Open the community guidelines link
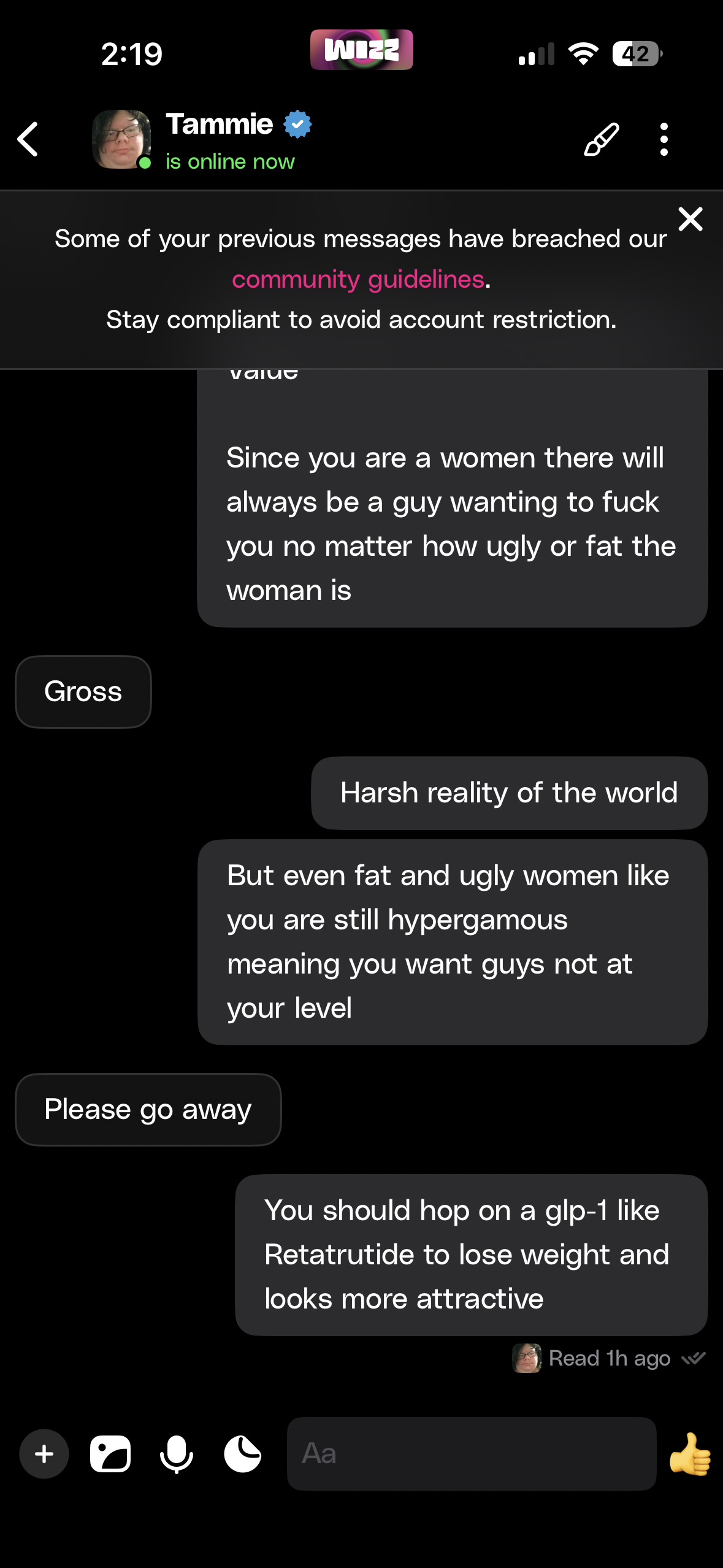 (359, 280)
